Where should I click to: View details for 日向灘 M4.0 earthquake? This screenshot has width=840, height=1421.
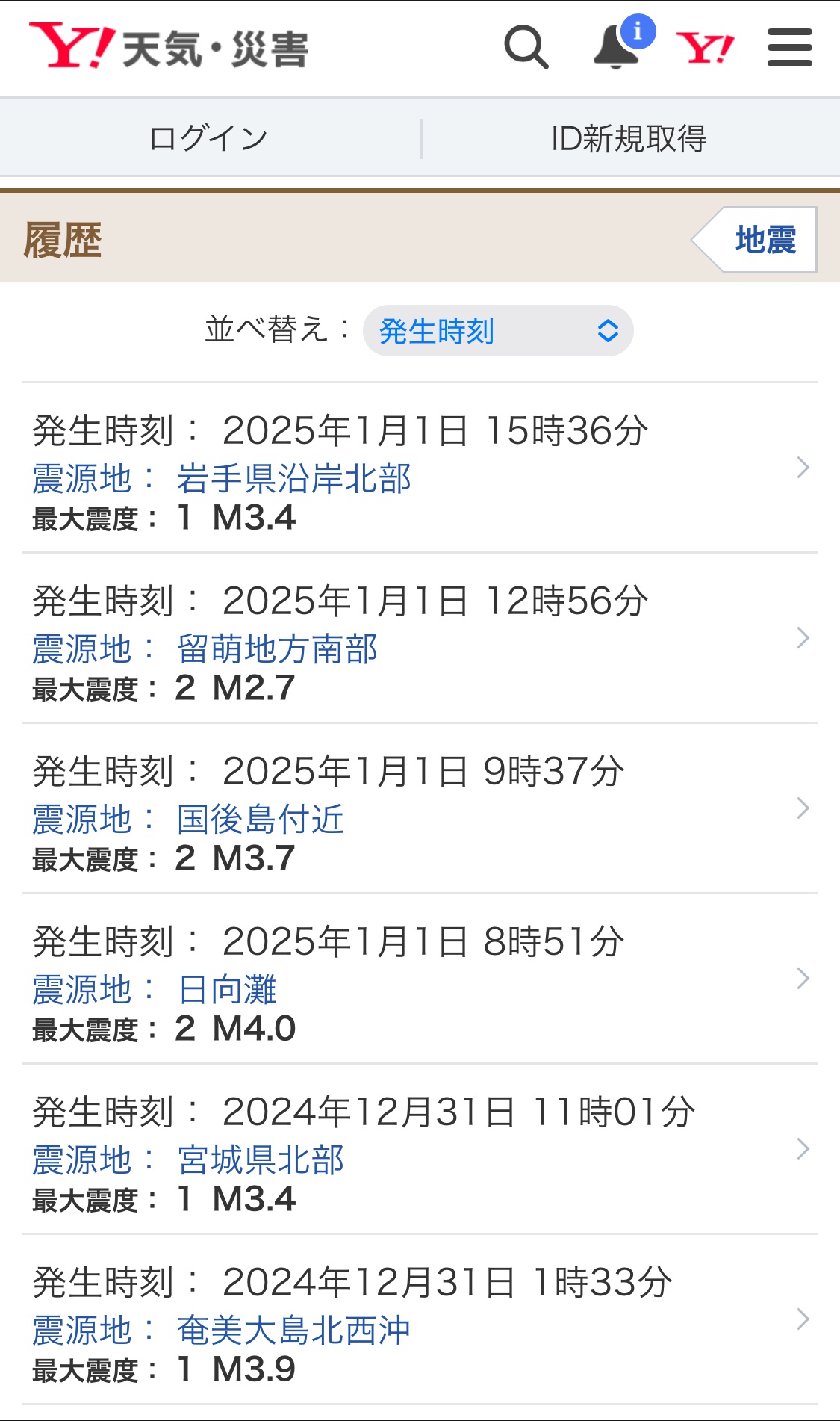[x=420, y=979]
